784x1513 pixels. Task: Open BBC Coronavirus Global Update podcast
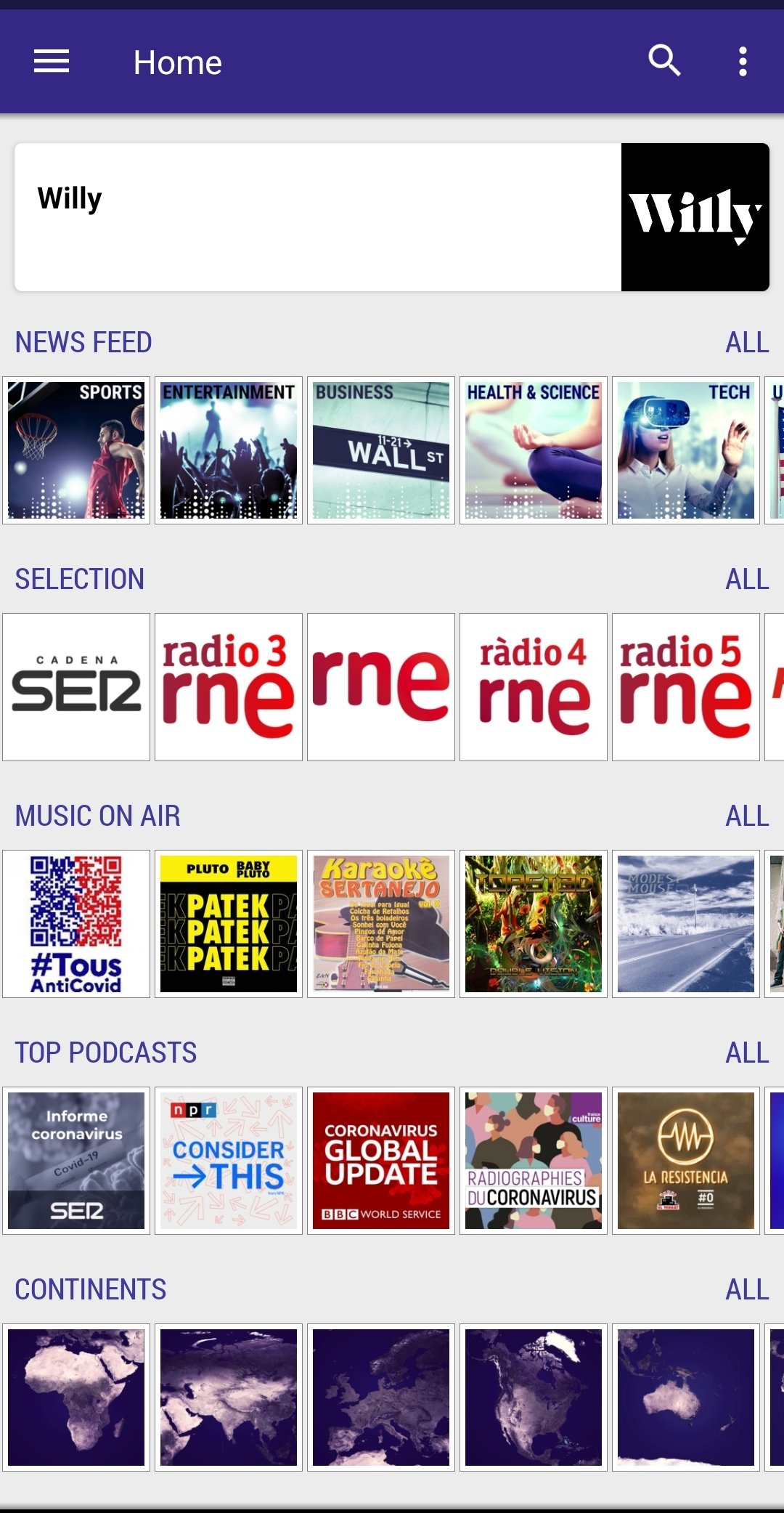coord(381,1161)
